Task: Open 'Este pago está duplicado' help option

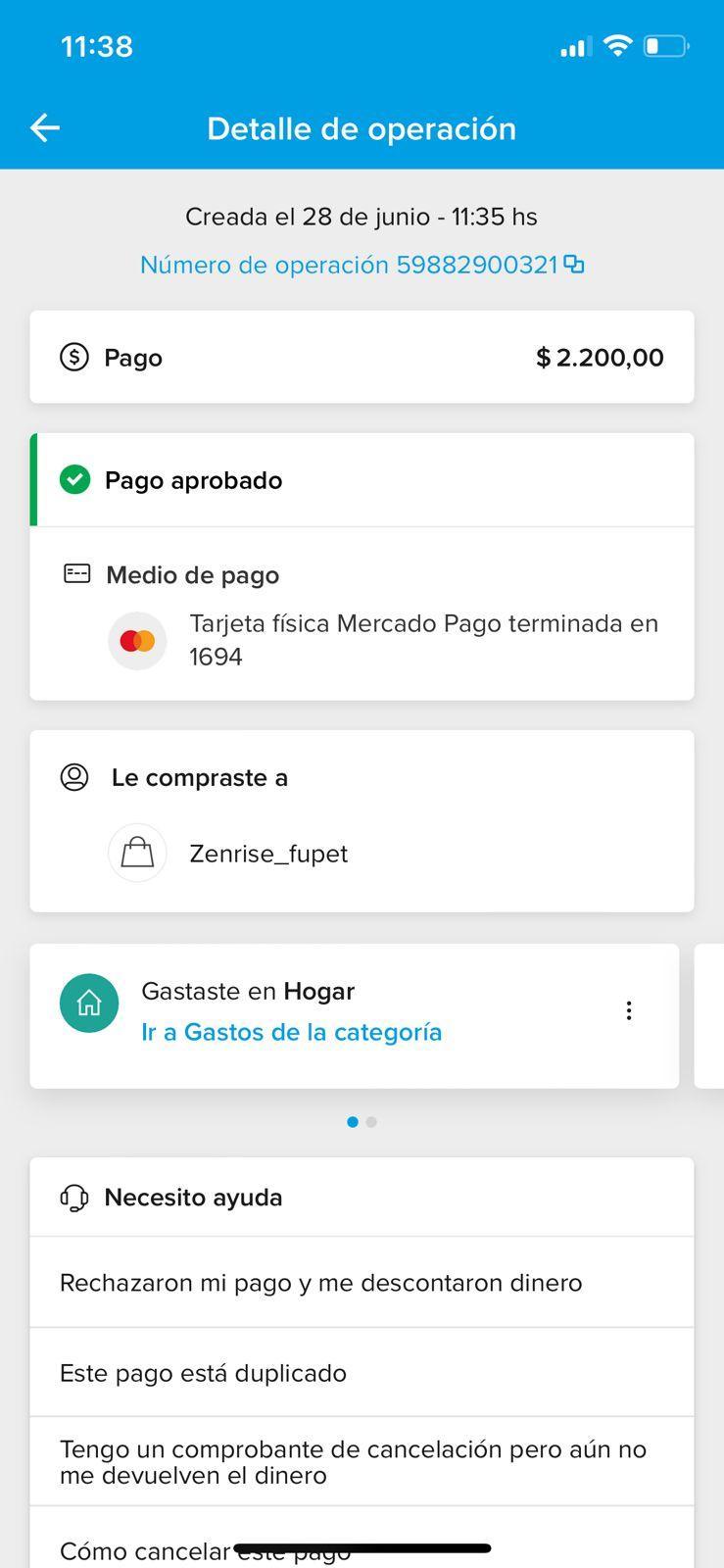Action: tap(204, 1373)
